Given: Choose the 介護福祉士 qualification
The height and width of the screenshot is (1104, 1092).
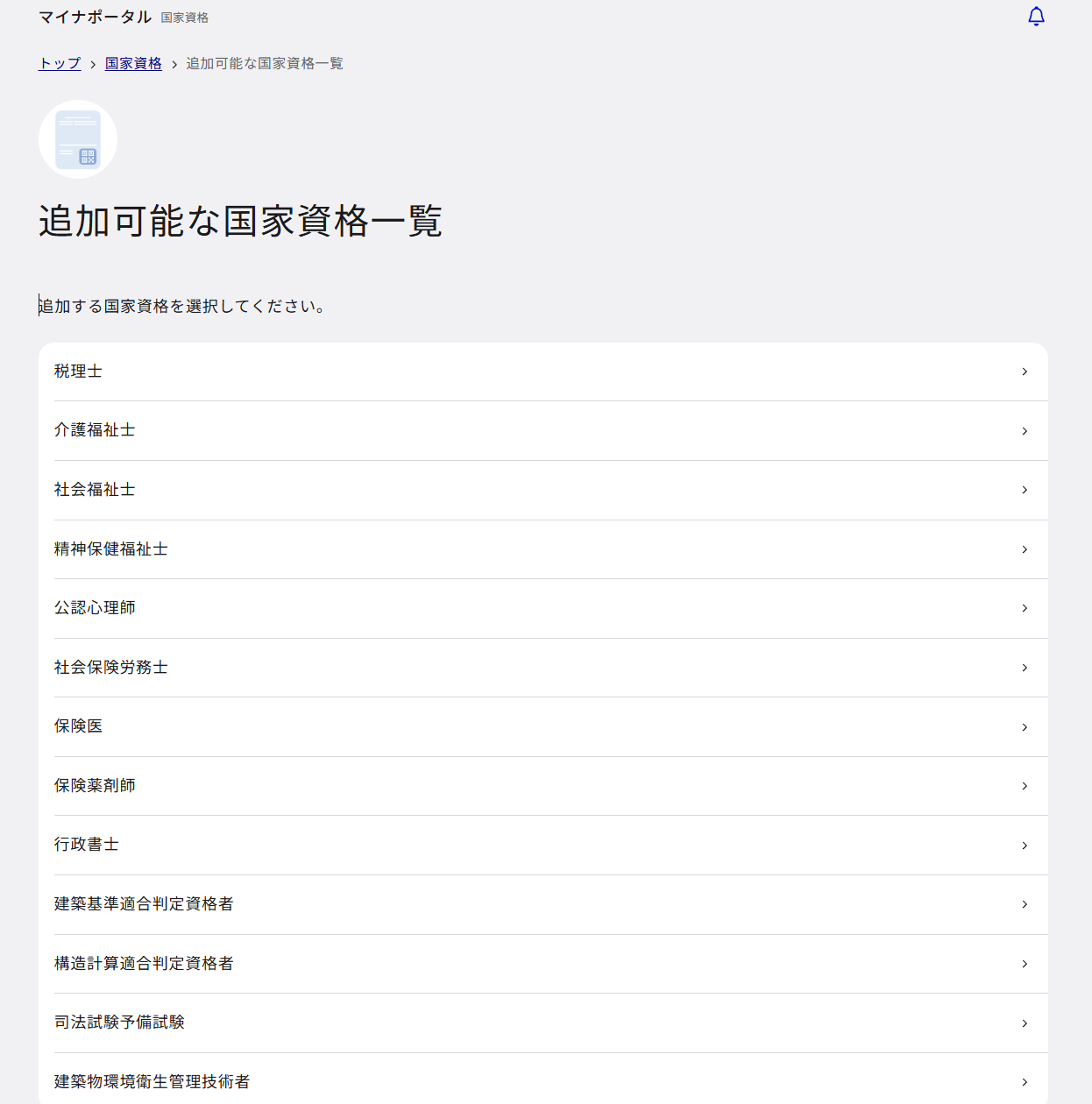Looking at the screenshot, I should coord(542,430).
